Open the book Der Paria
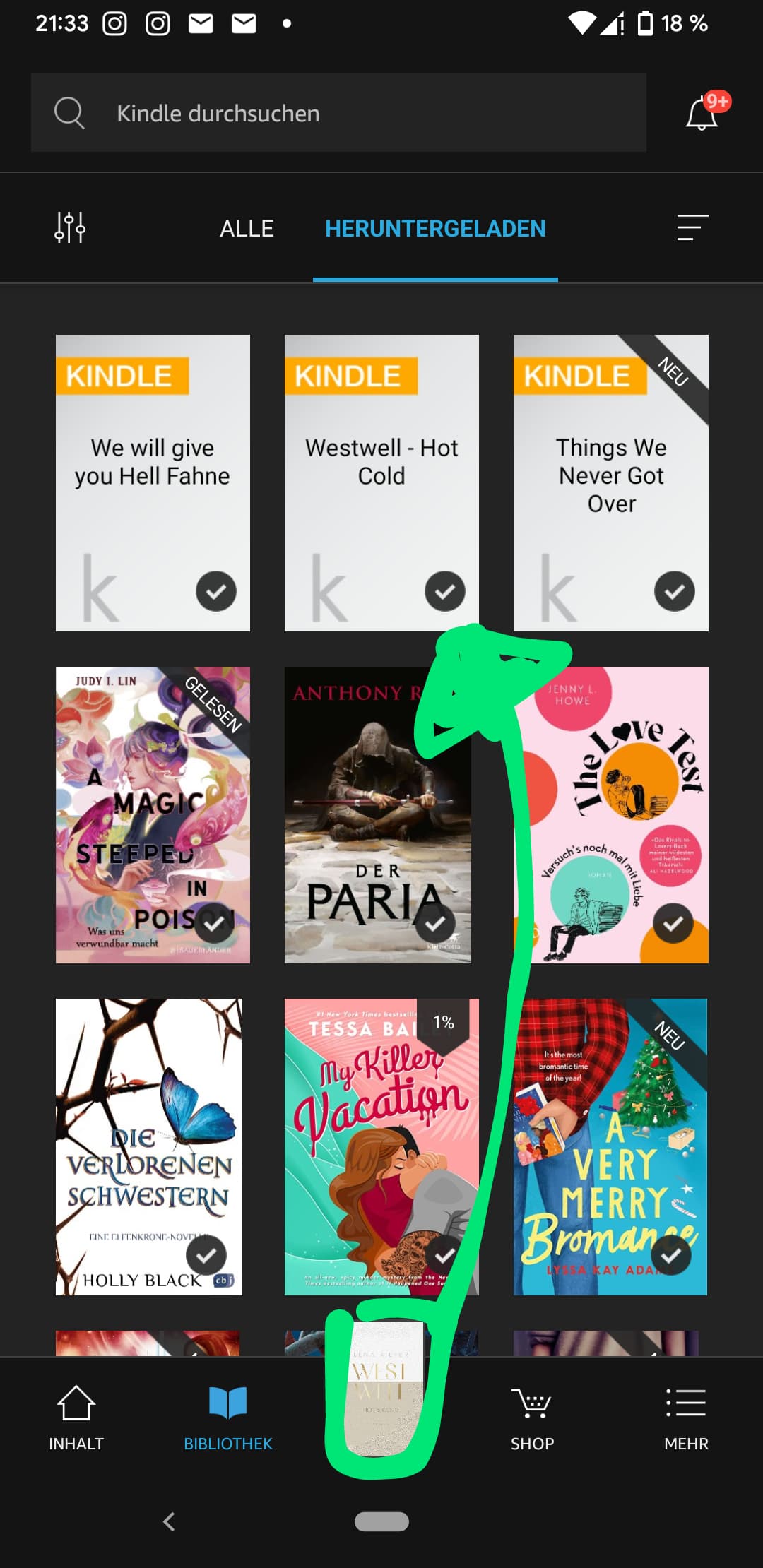 [x=378, y=815]
